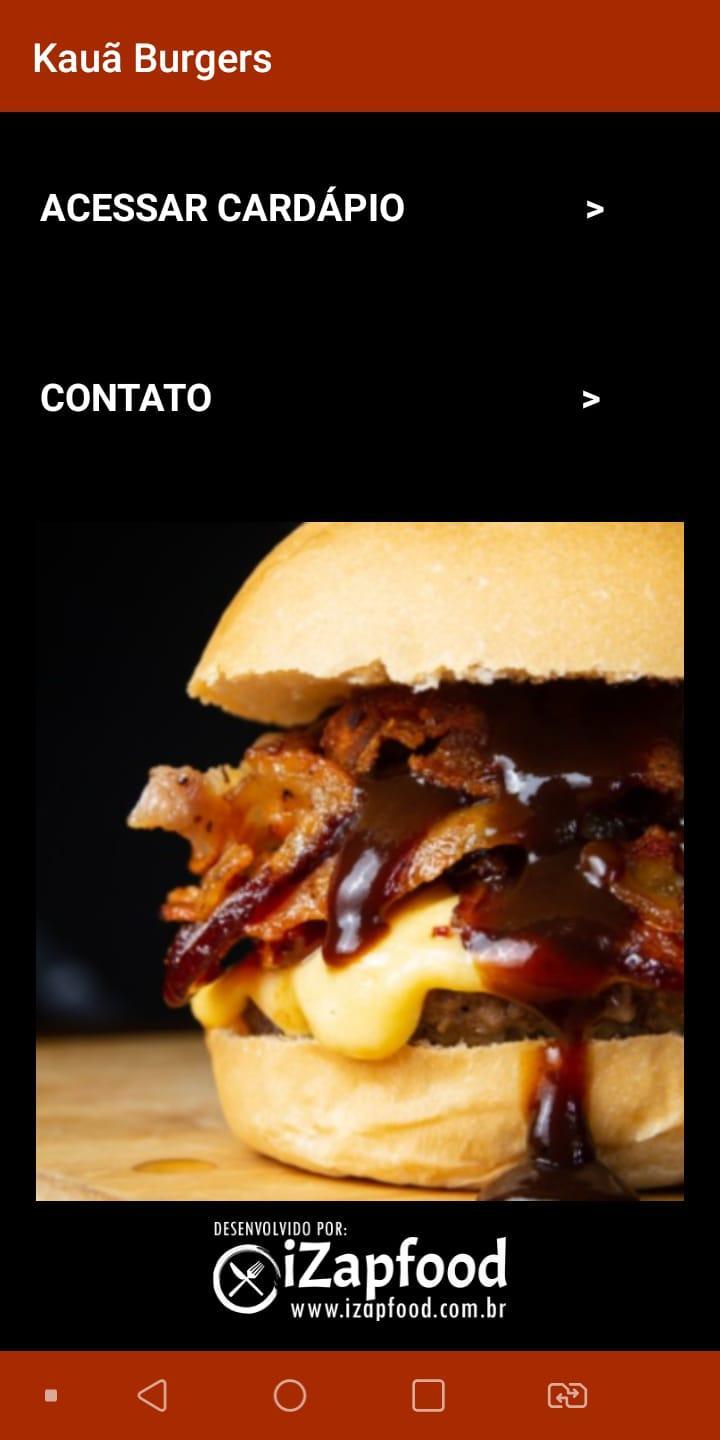Go back with the system back button
Screen dimensions: 720x1440
[152, 1395]
